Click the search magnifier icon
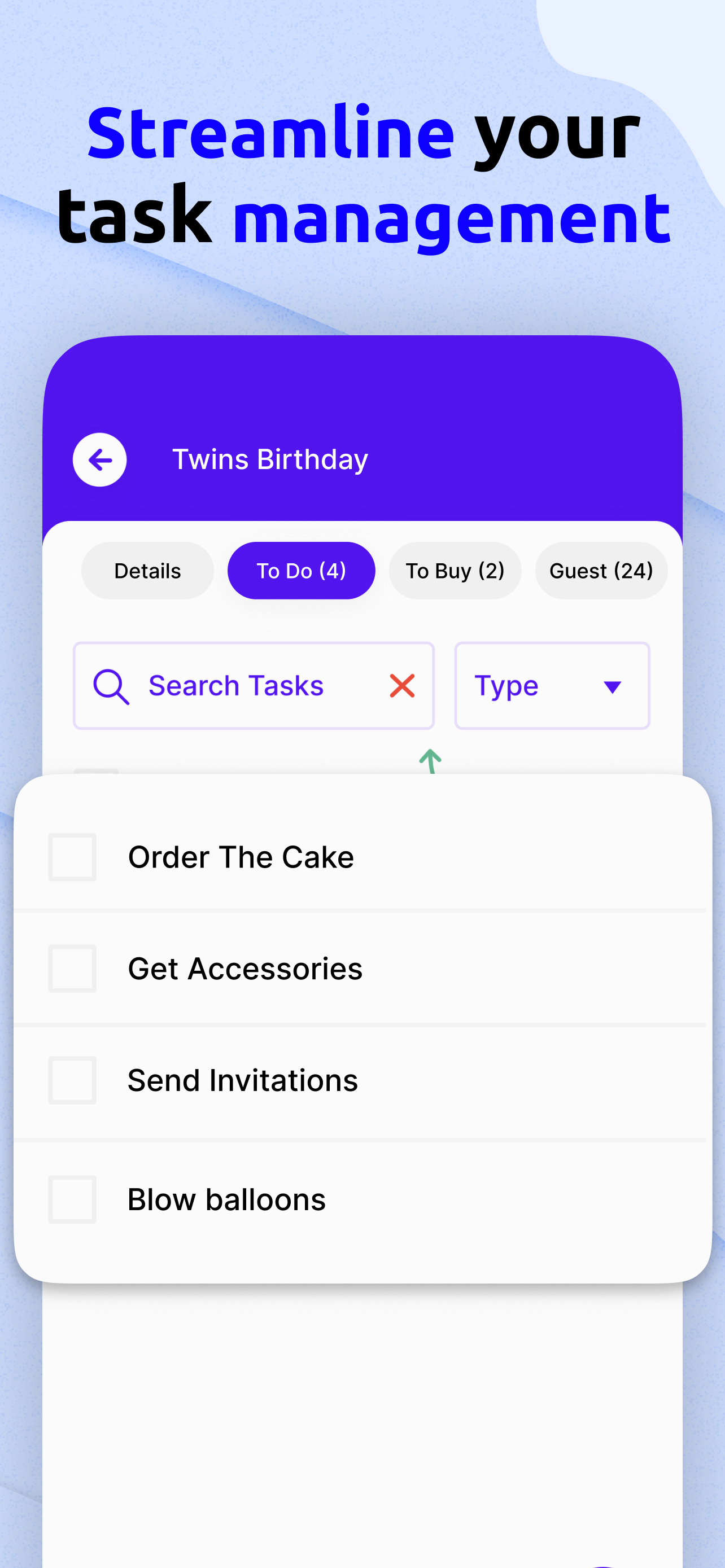The width and height of the screenshot is (725, 1568). click(111, 685)
